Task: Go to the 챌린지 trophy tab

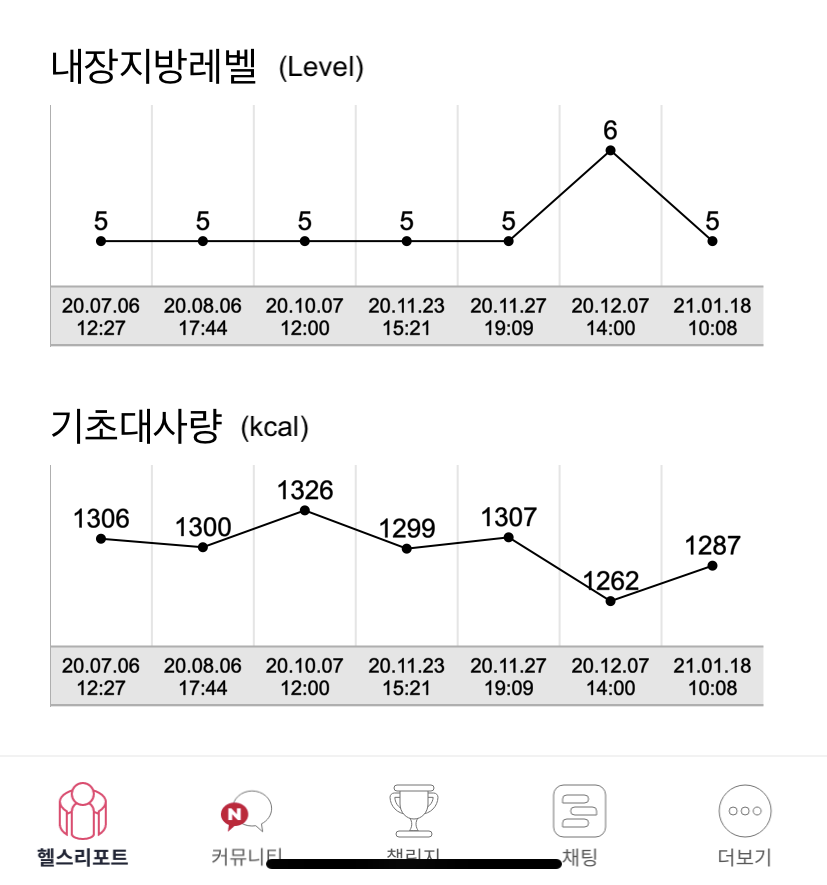Action: pyautogui.click(x=413, y=824)
